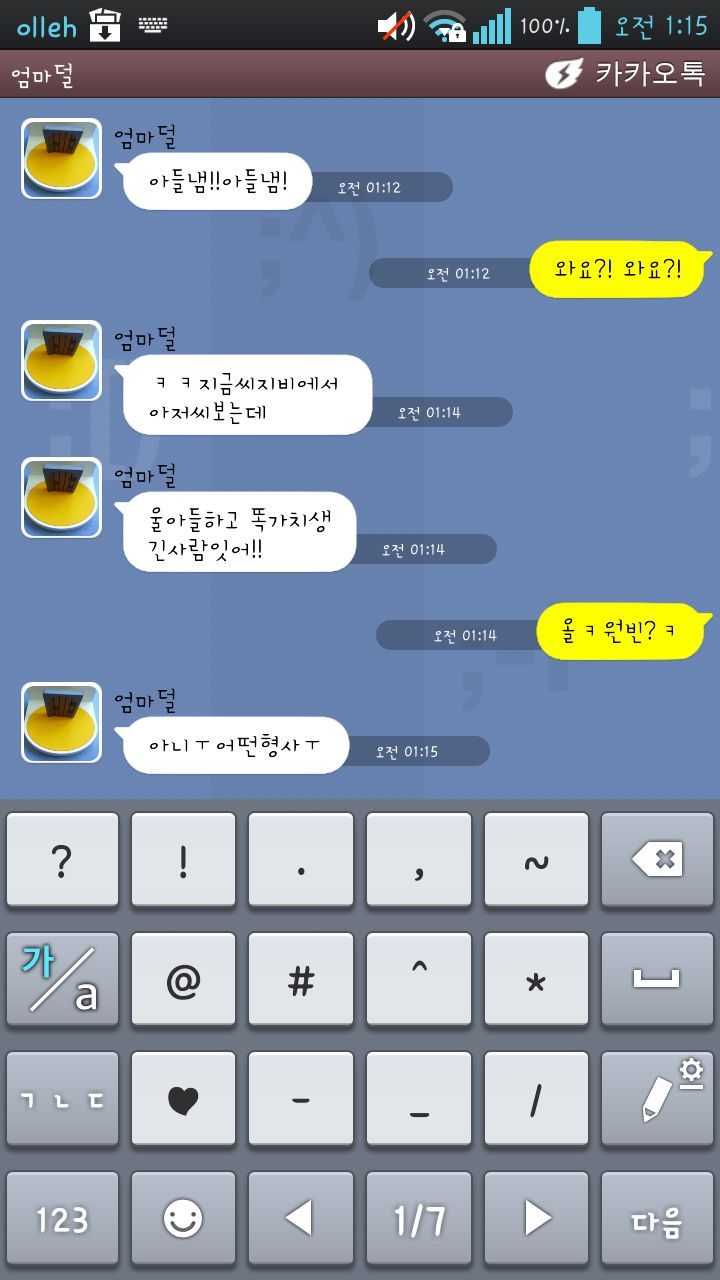Tap the 다음 key on the keyboard
Screen dimensions: 720x1280
657,1220
